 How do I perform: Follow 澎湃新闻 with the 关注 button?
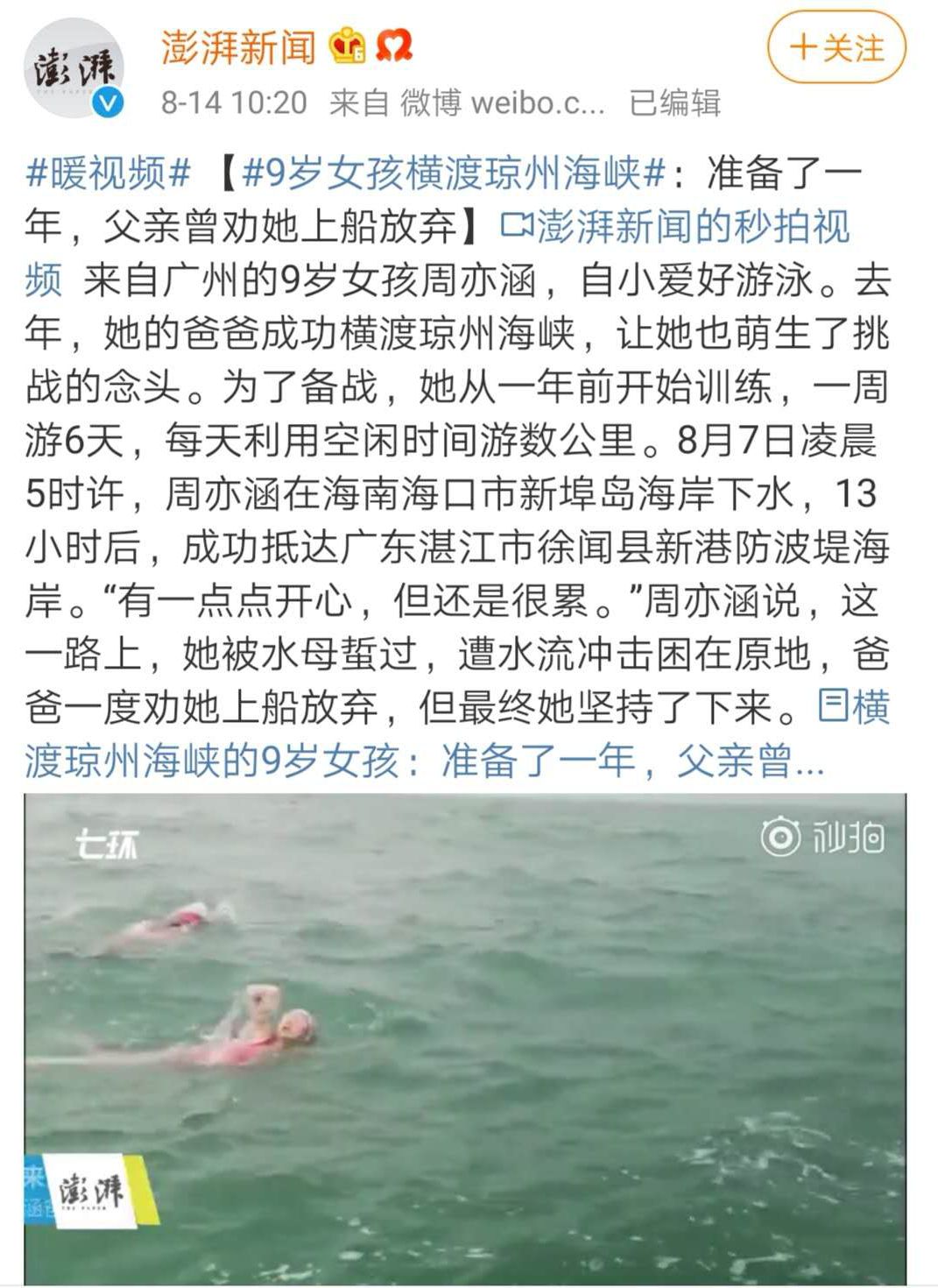click(x=836, y=47)
